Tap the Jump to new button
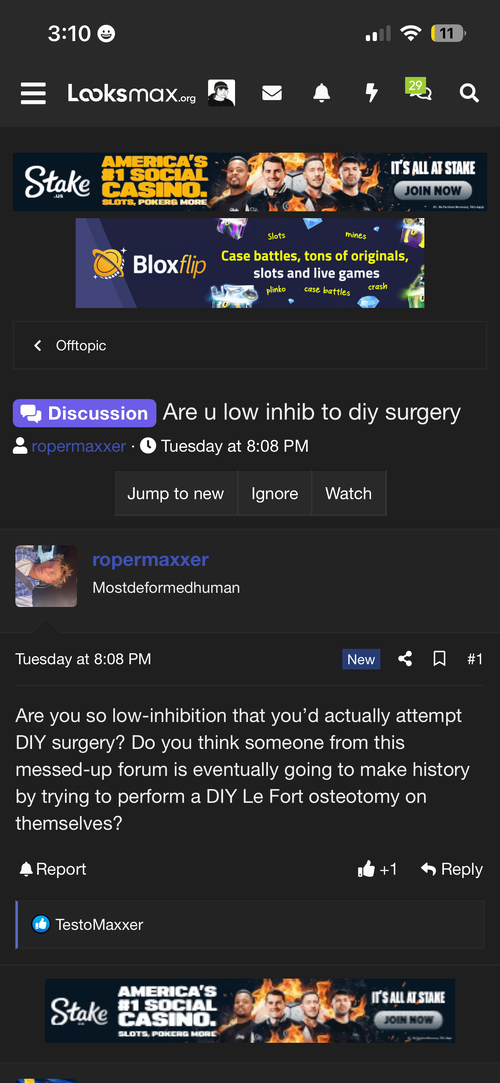This screenshot has height=1083, width=500. tap(175, 493)
